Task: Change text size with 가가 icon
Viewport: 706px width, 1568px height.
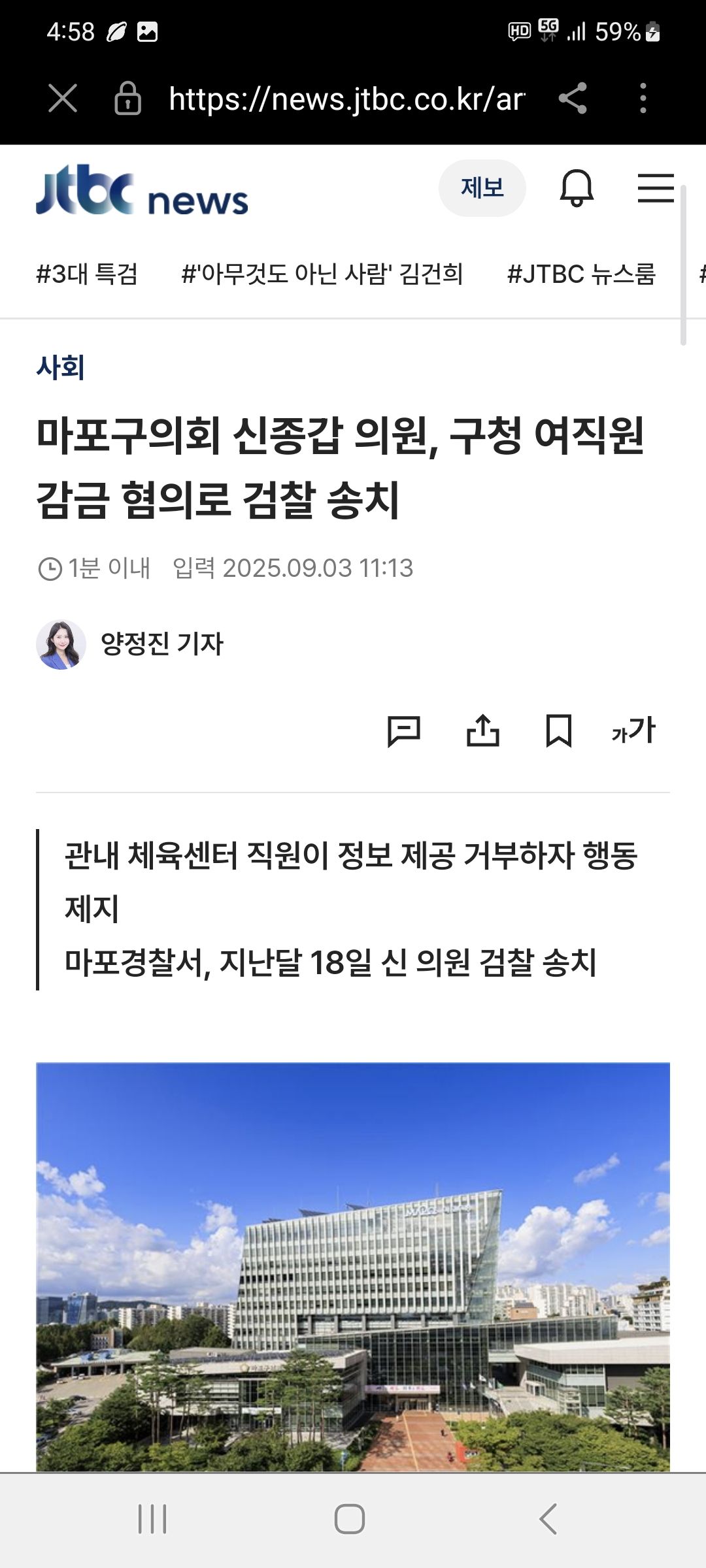Action: click(x=633, y=731)
